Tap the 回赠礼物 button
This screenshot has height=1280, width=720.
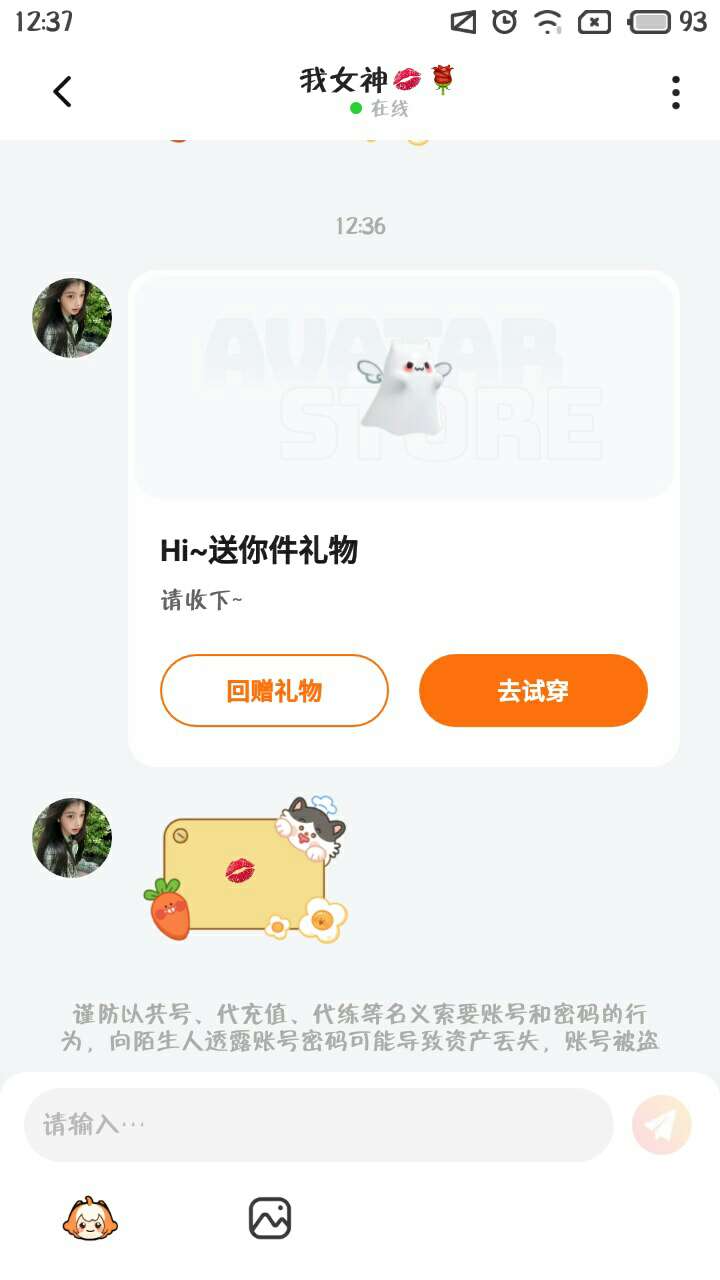pyautogui.click(x=274, y=690)
